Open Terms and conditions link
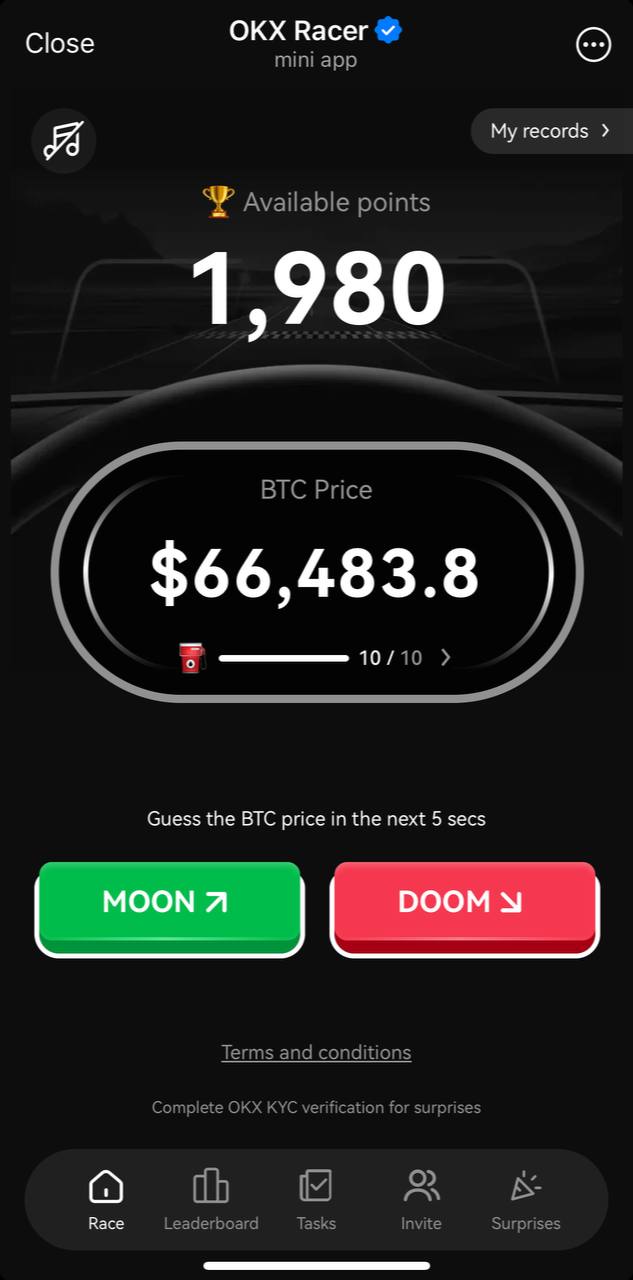 tap(316, 1052)
